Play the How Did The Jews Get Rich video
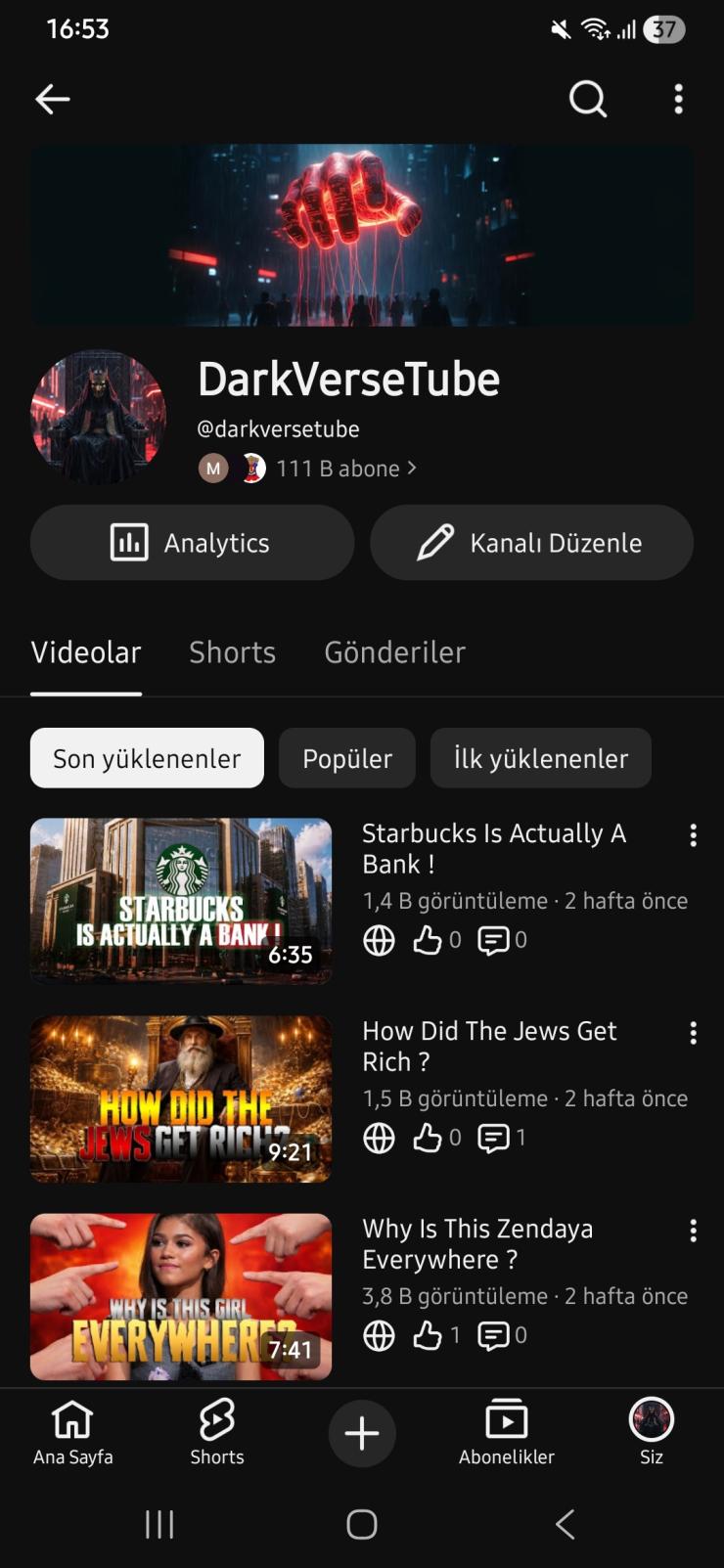Screen dimensions: 724x1568 181,1098
